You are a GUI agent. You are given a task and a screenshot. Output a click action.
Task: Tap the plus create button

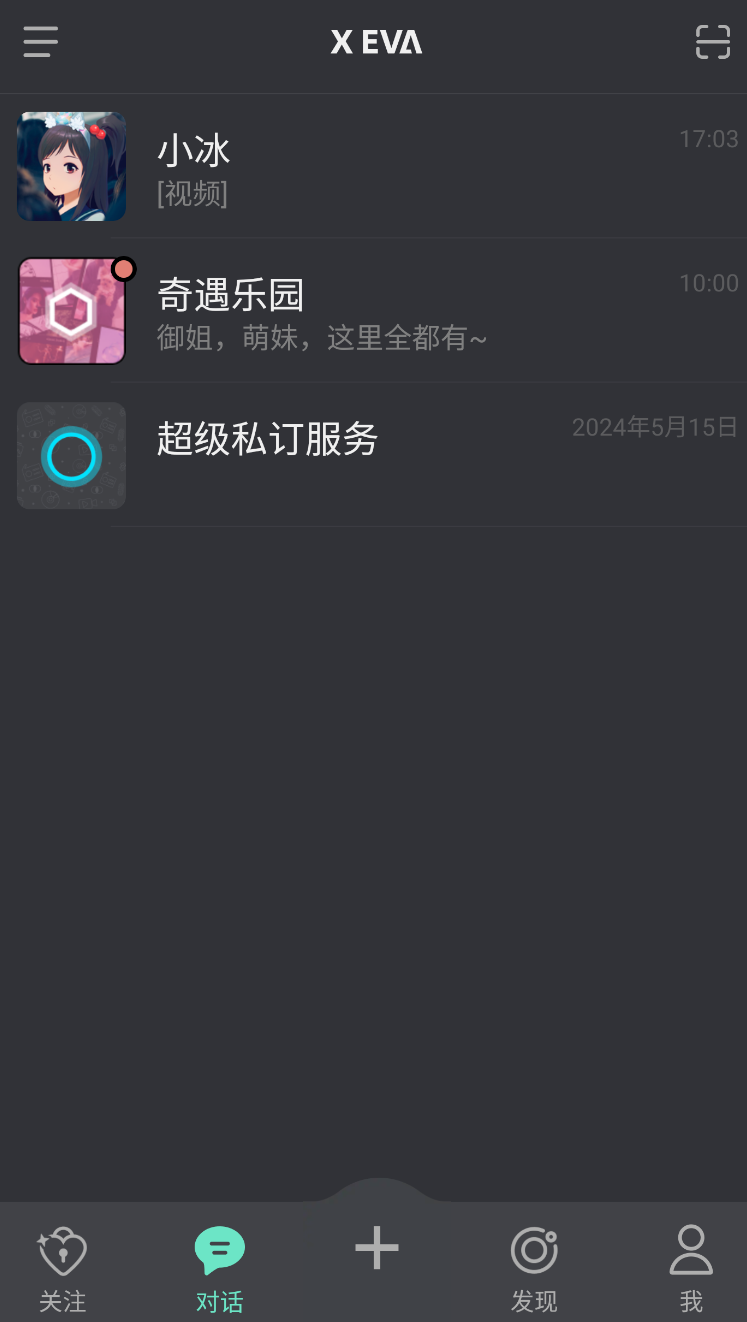[377, 1248]
